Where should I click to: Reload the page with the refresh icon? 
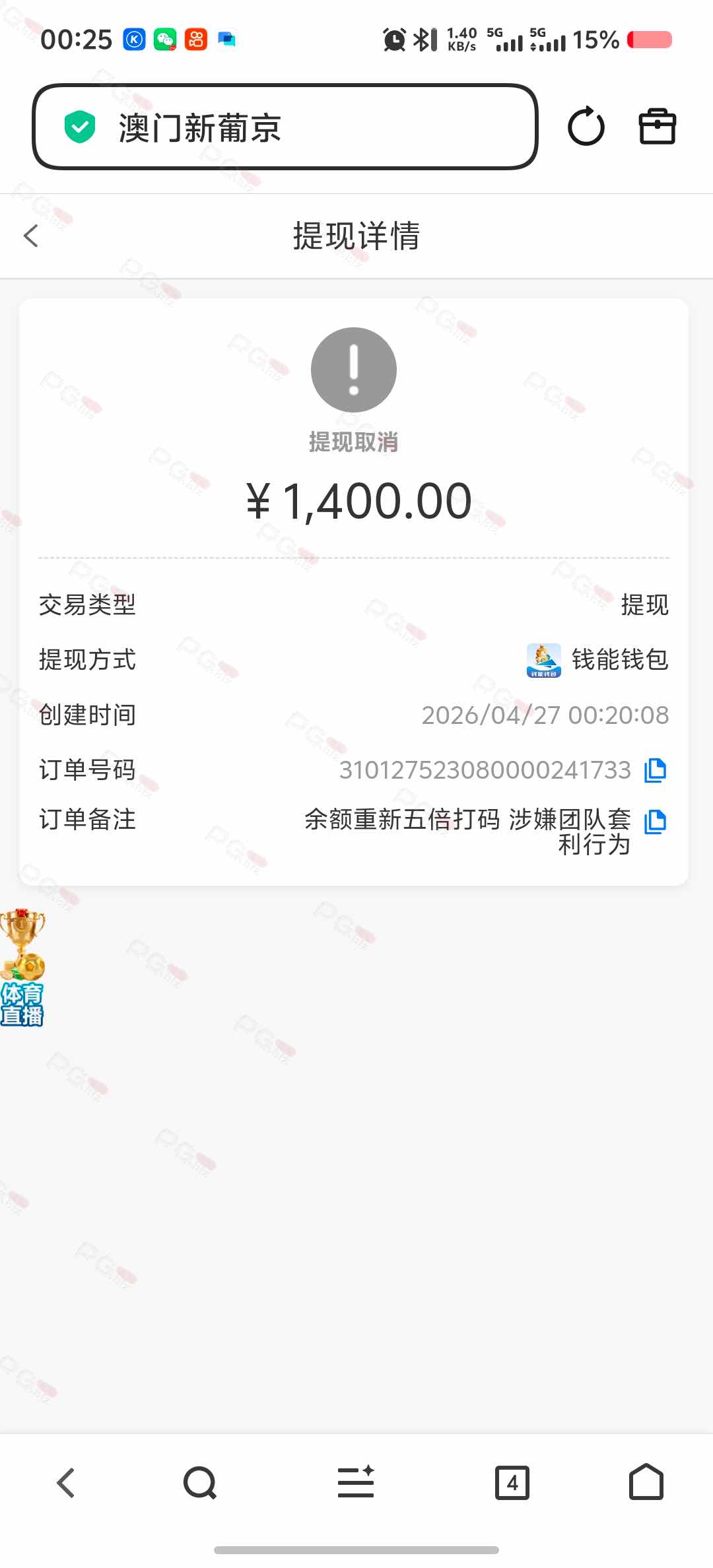click(x=586, y=127)
